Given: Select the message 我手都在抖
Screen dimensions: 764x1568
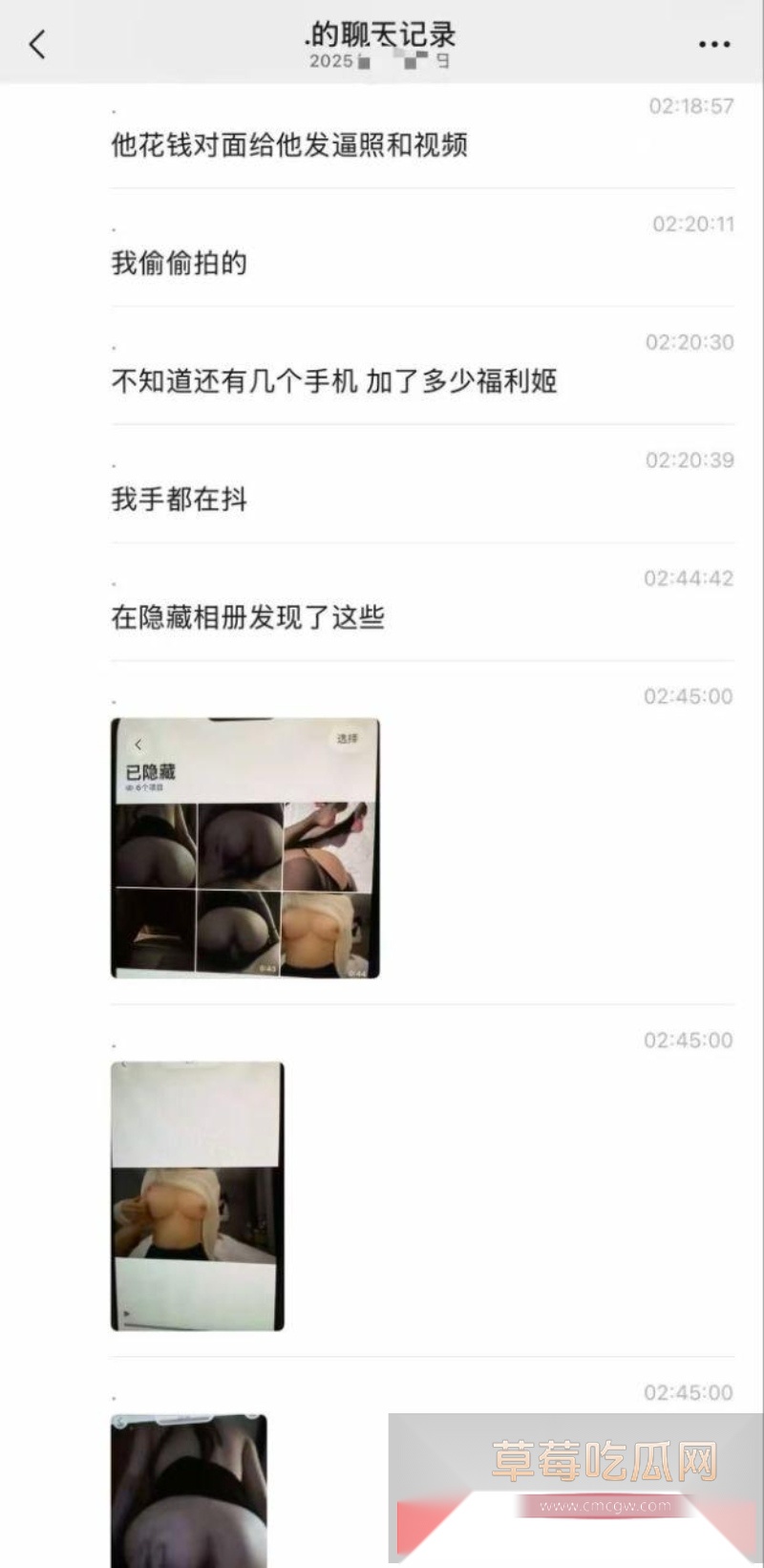Looking at the screenshot, I should click(178, 499).
